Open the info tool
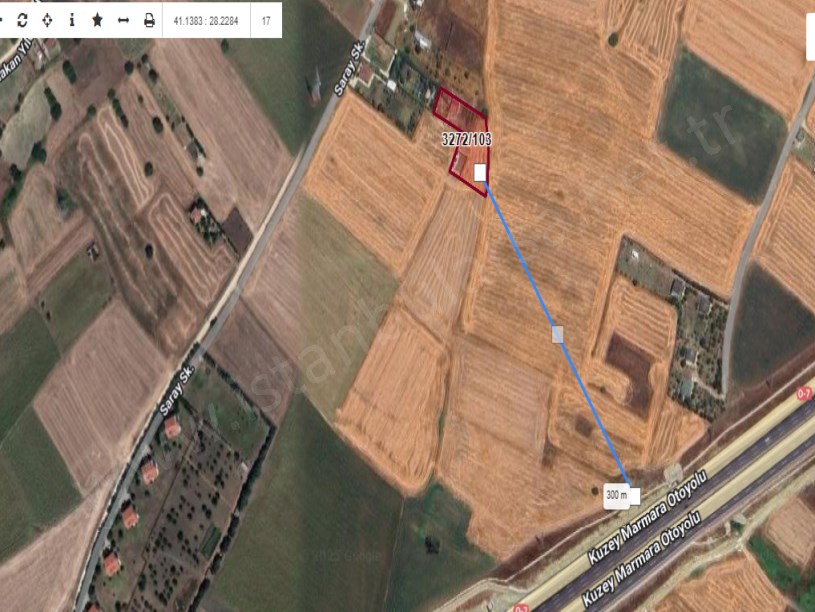The width and height of the screenshot is (815, 612). pos(71,20)
